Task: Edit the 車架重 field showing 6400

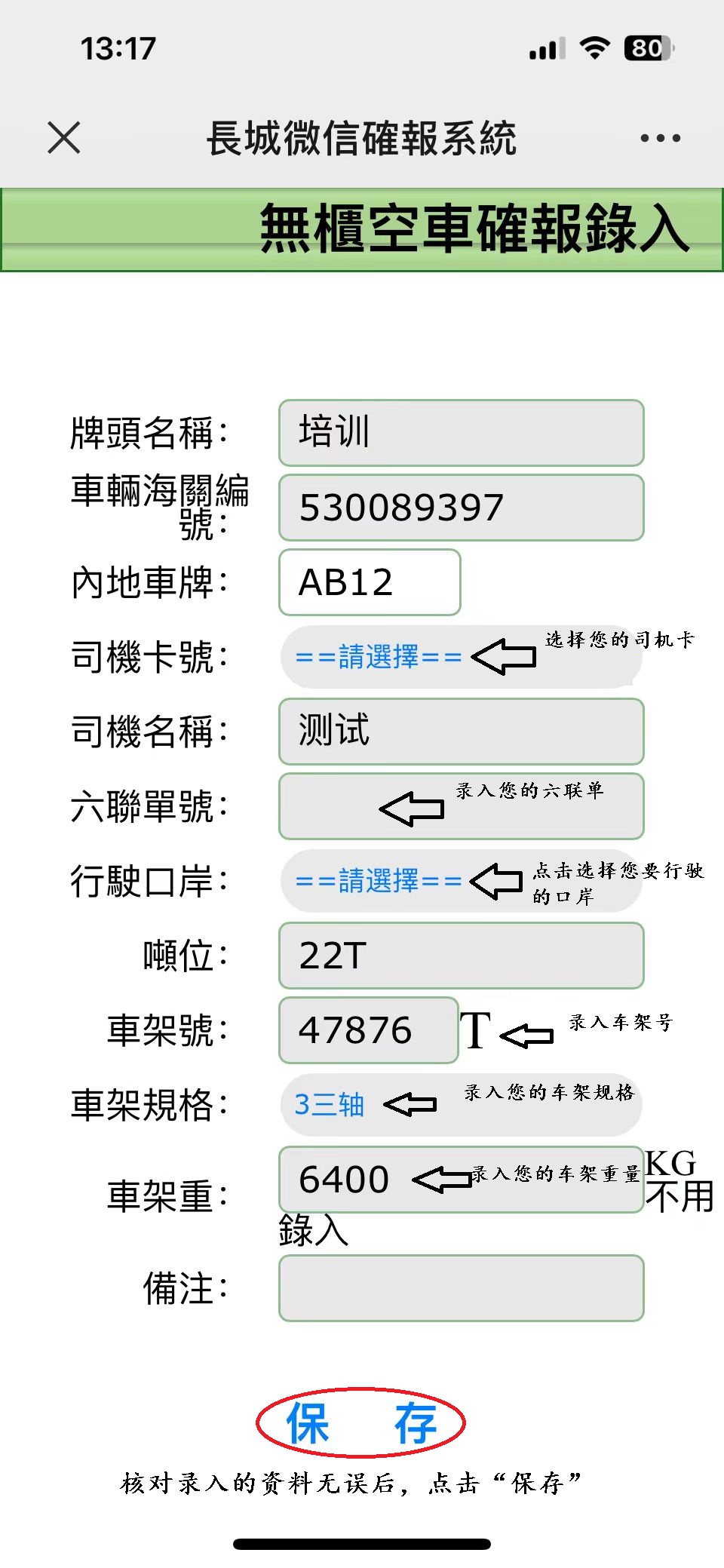Action: (462, 1180)
